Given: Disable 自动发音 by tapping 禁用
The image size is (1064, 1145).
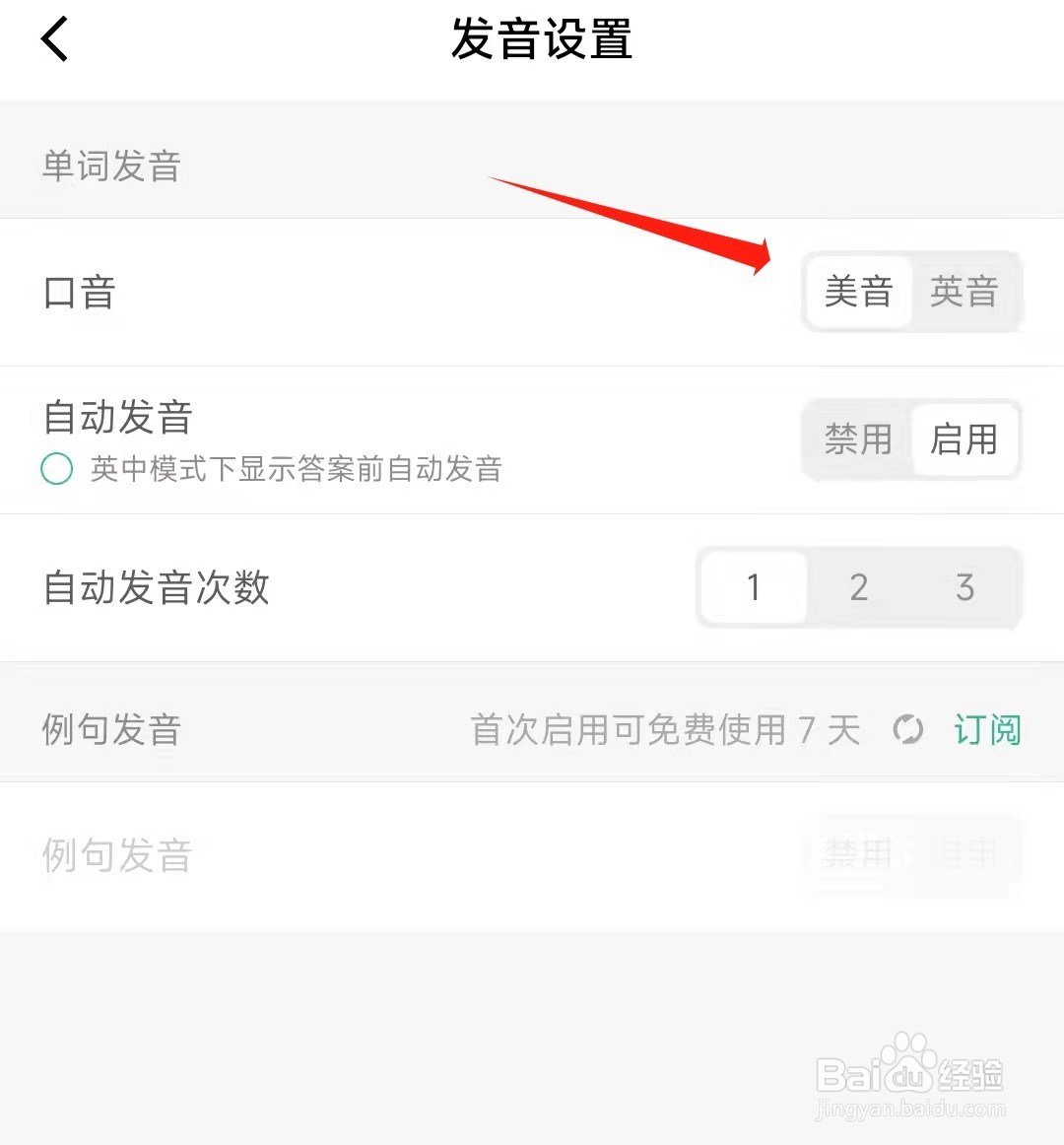Looking at the screenshot, I should pos(858,440).
